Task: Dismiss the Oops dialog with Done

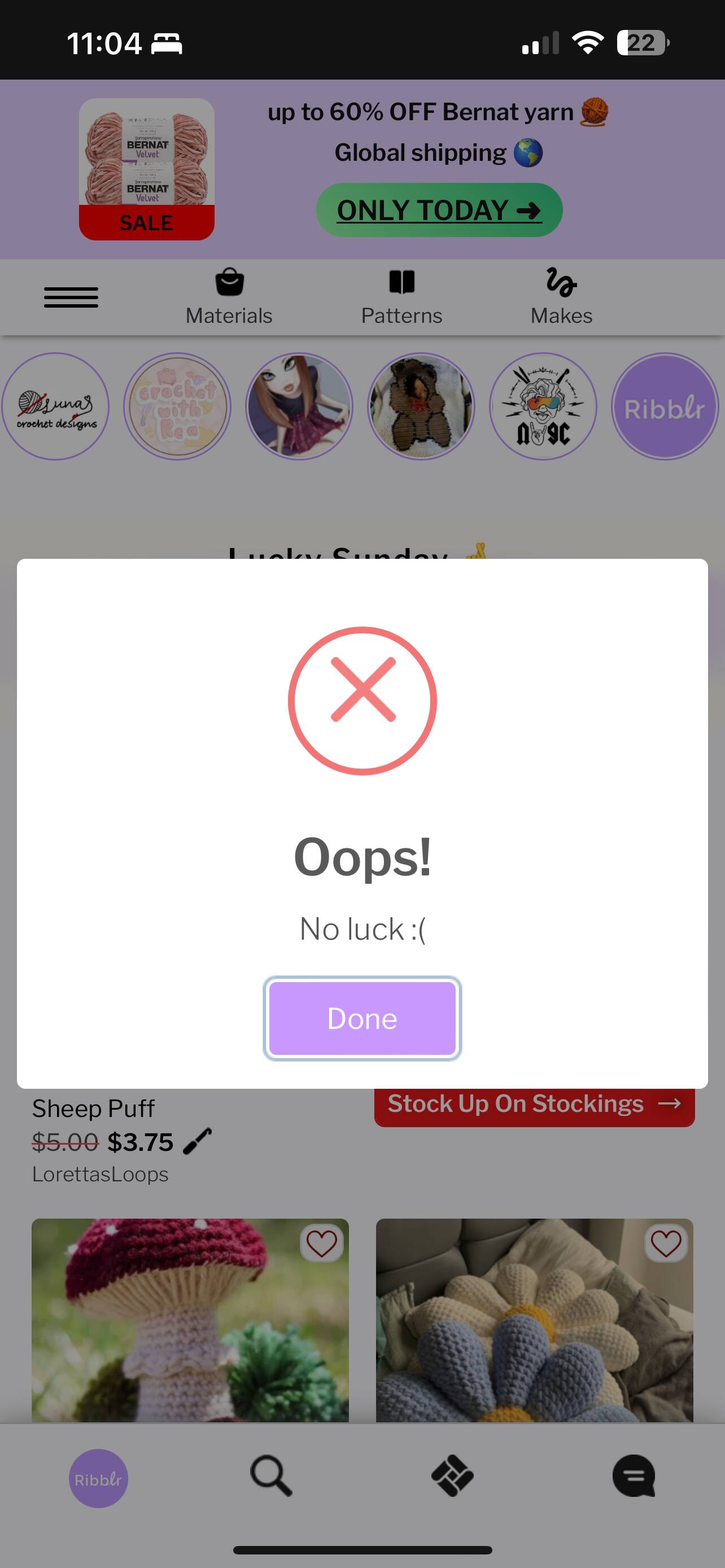Action: [x=362, y=1018]
